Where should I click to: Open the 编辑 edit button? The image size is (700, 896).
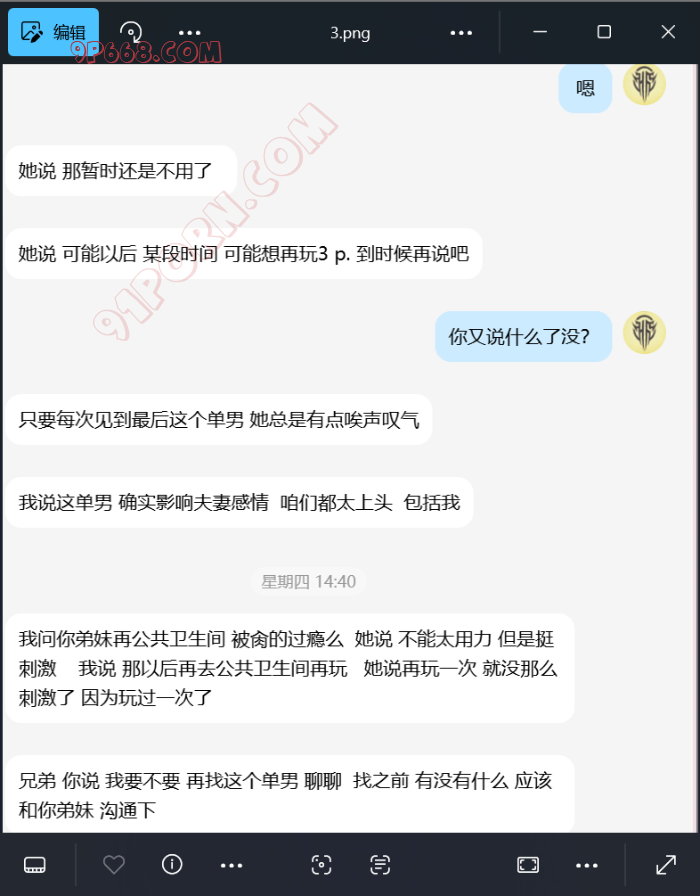click(53, 32)
